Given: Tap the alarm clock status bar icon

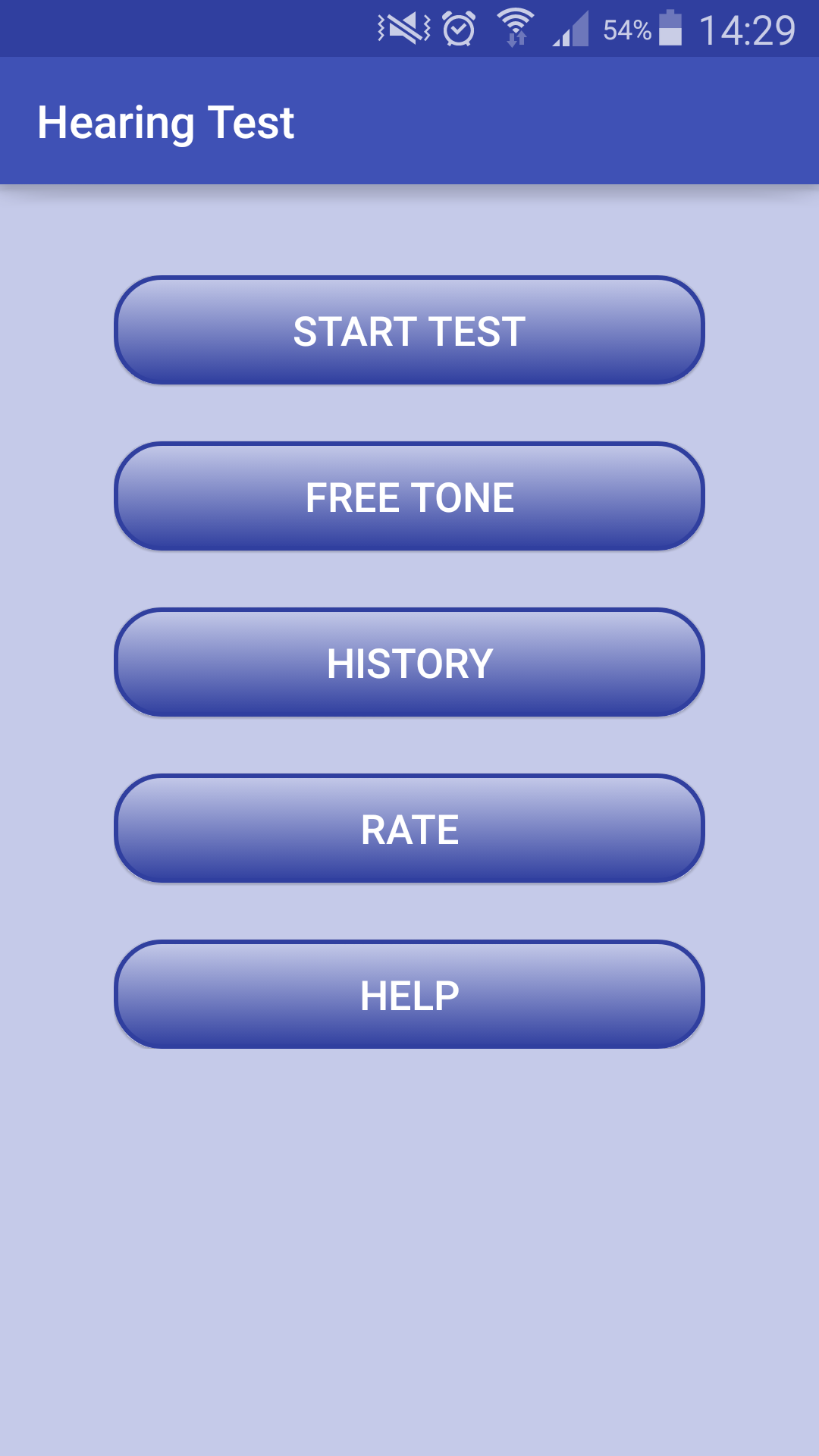Looking at the screenshot, I should [460, 27].
